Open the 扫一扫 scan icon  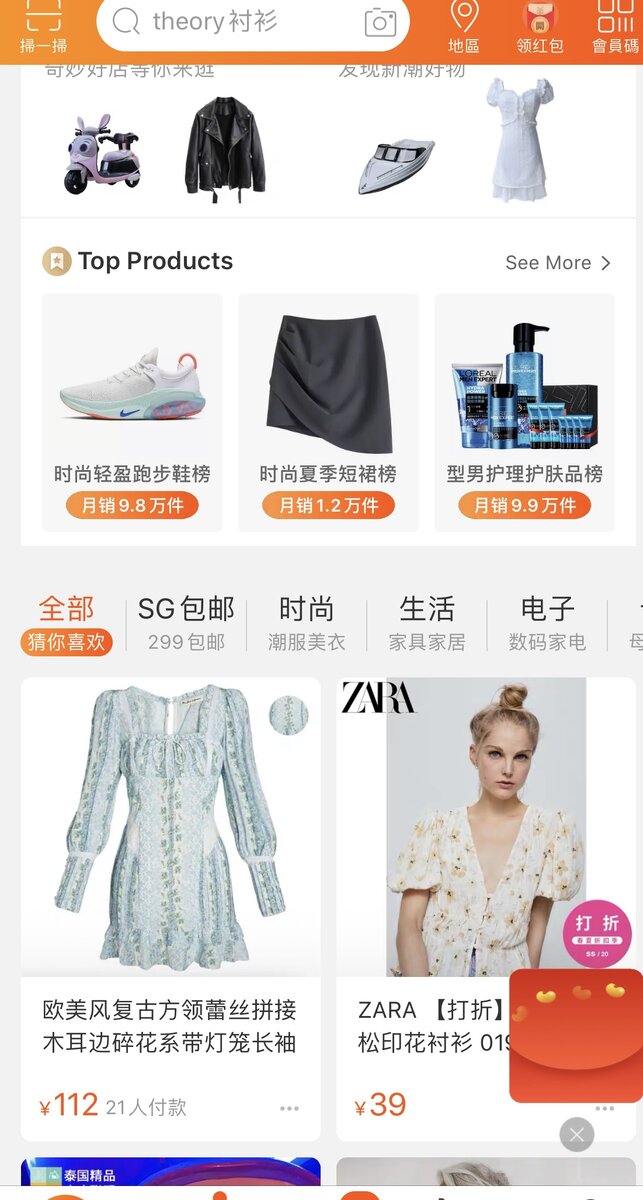43,27
